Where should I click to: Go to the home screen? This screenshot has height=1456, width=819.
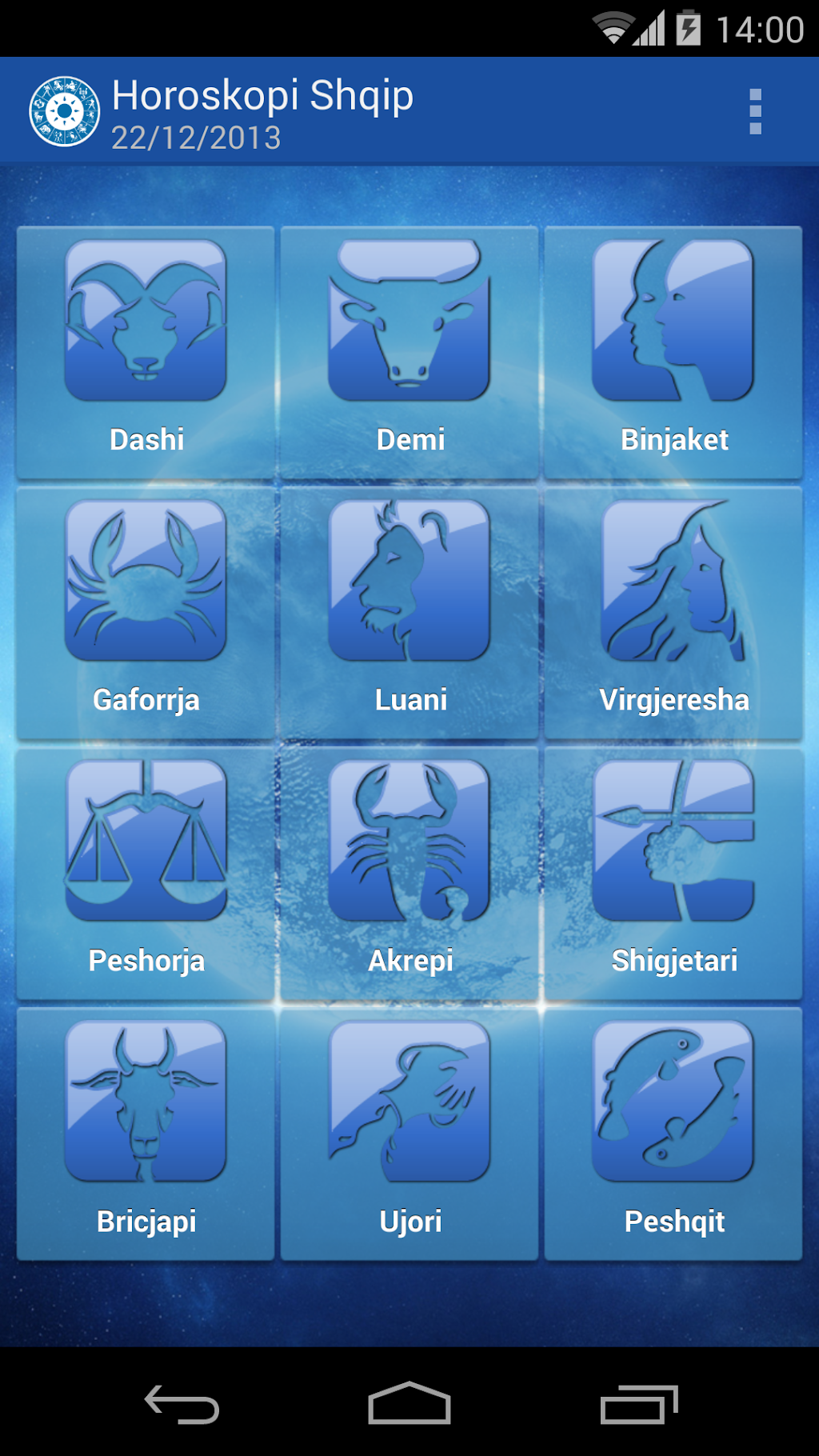point(409,1403)
